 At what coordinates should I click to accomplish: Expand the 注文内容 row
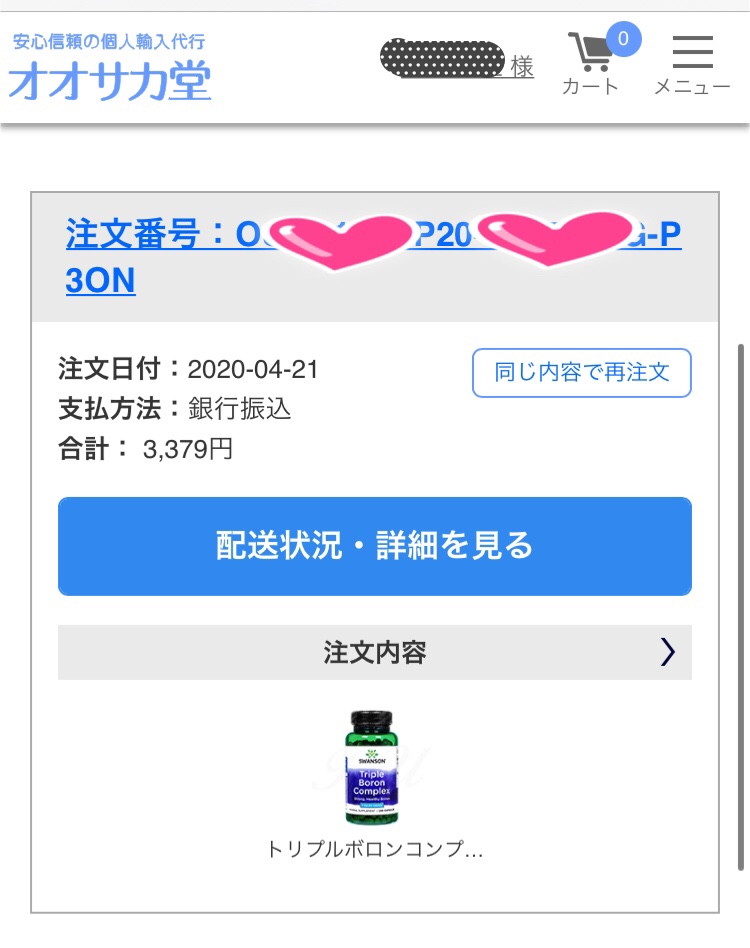[x=375, y=653]
